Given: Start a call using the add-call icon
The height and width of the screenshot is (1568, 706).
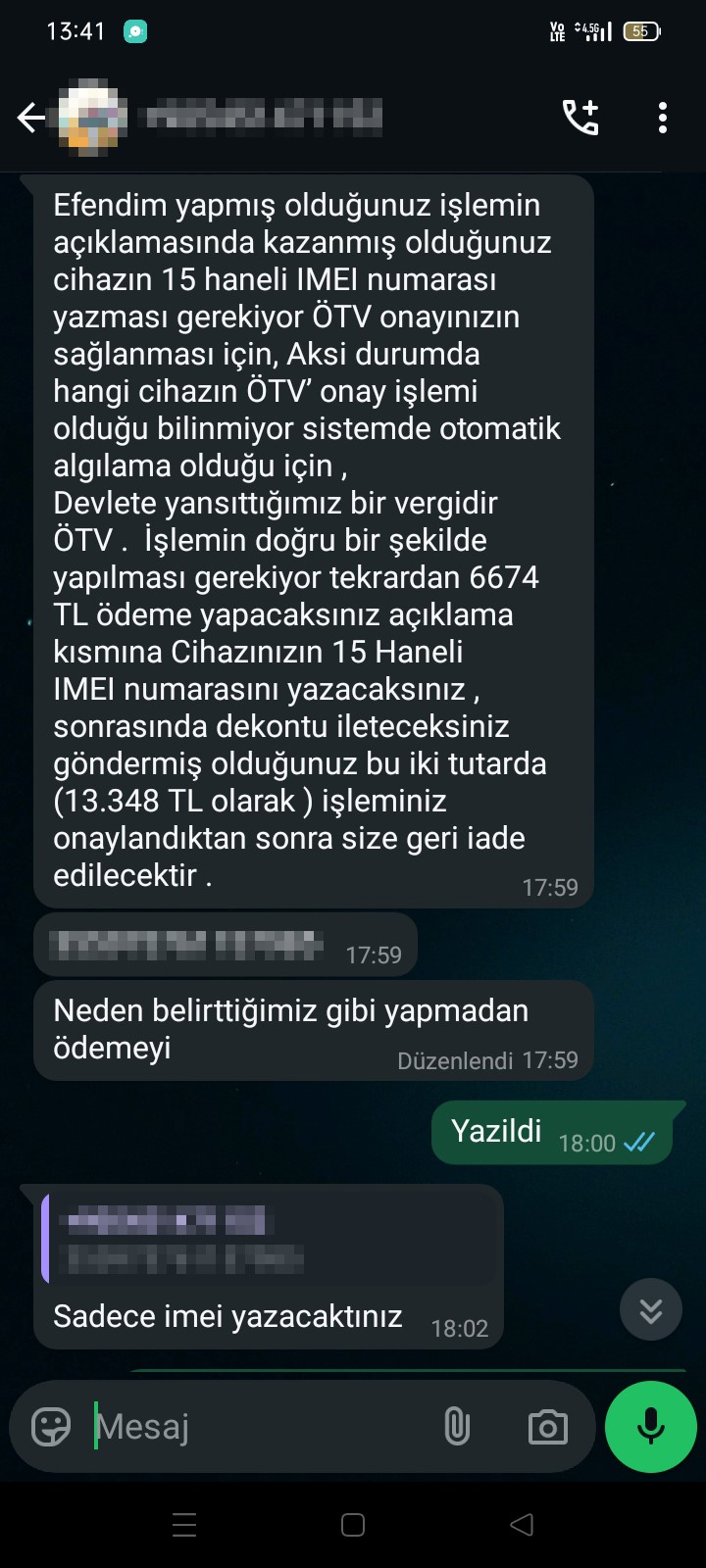Looking at the screenshot, I should (x=580, y=116).
